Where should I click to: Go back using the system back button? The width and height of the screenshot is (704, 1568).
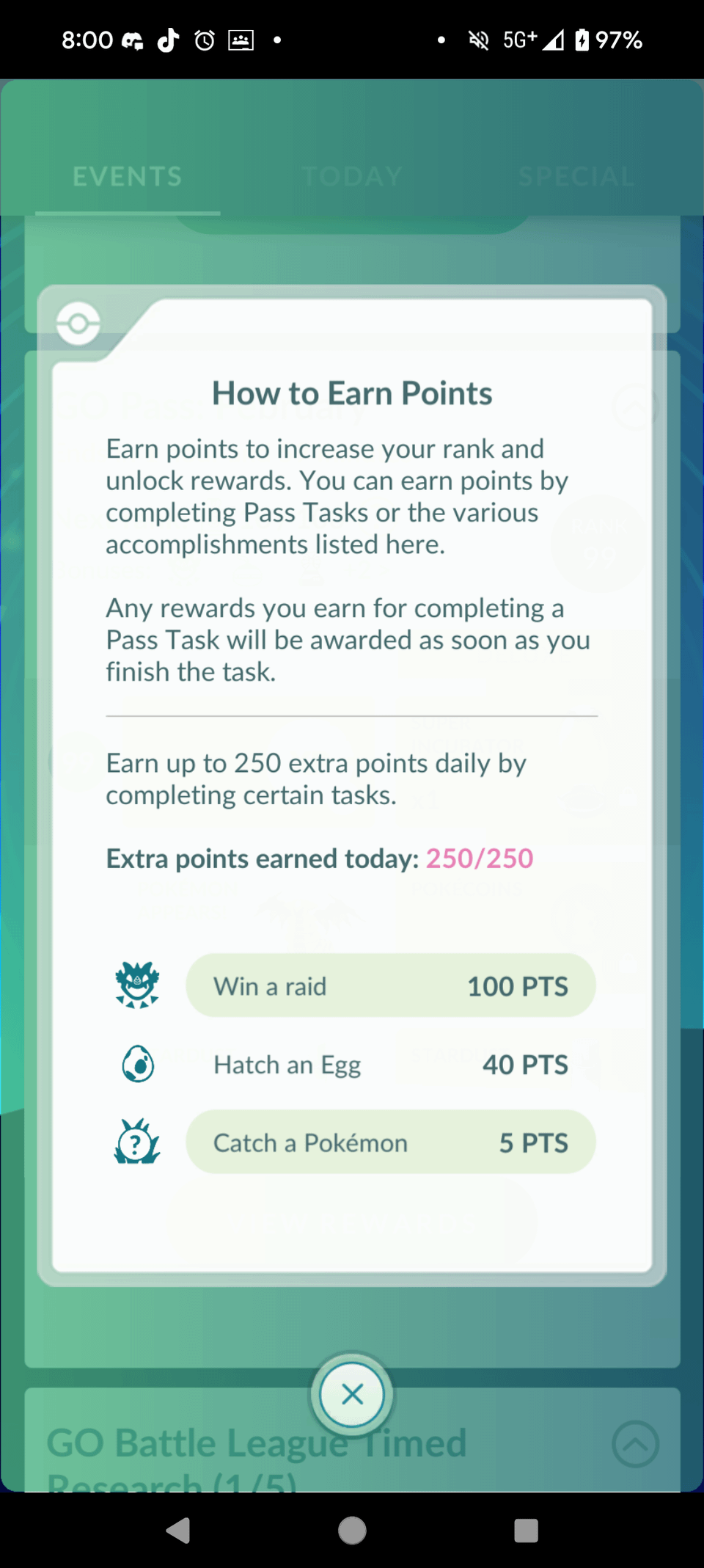178,1531
